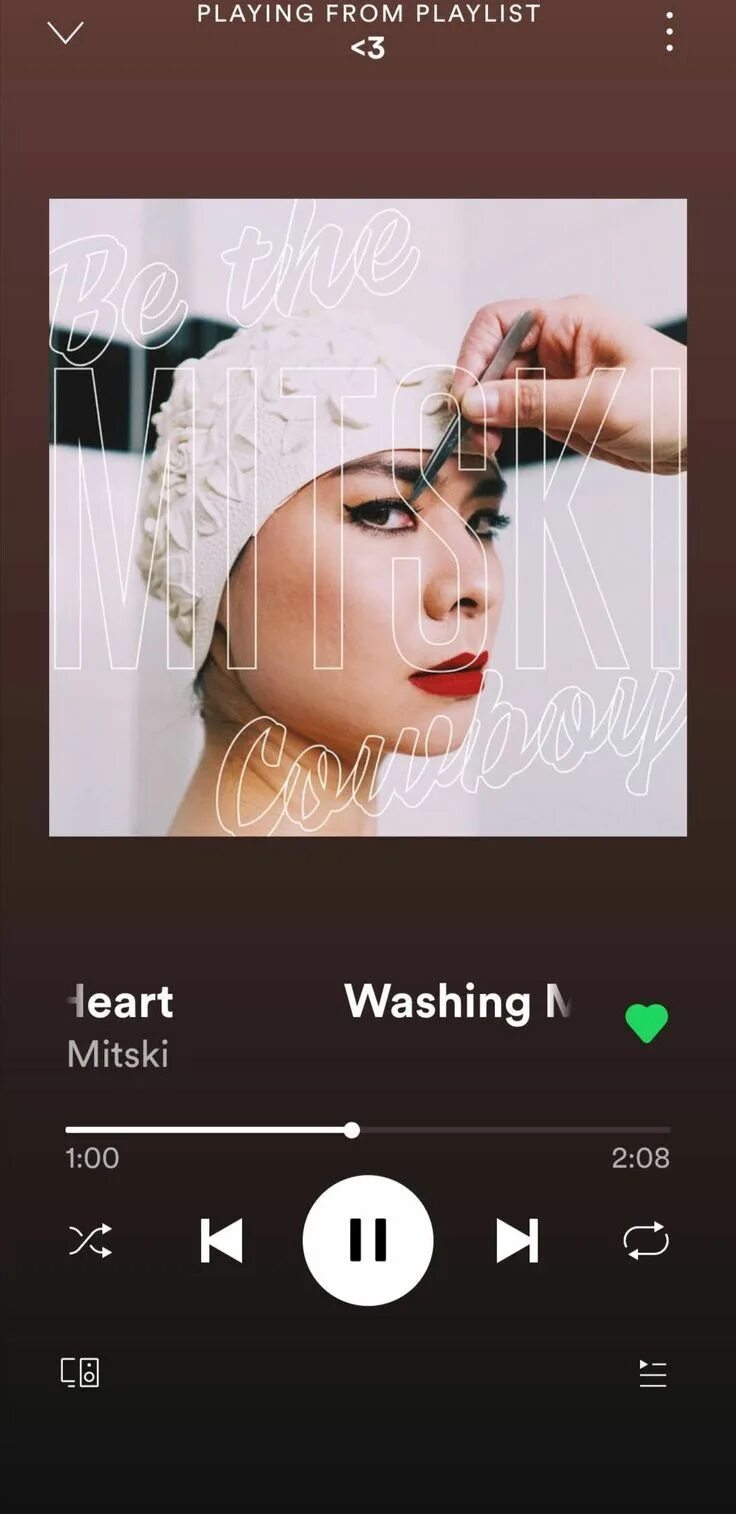Toggle repeat mode

[645, 1241]
